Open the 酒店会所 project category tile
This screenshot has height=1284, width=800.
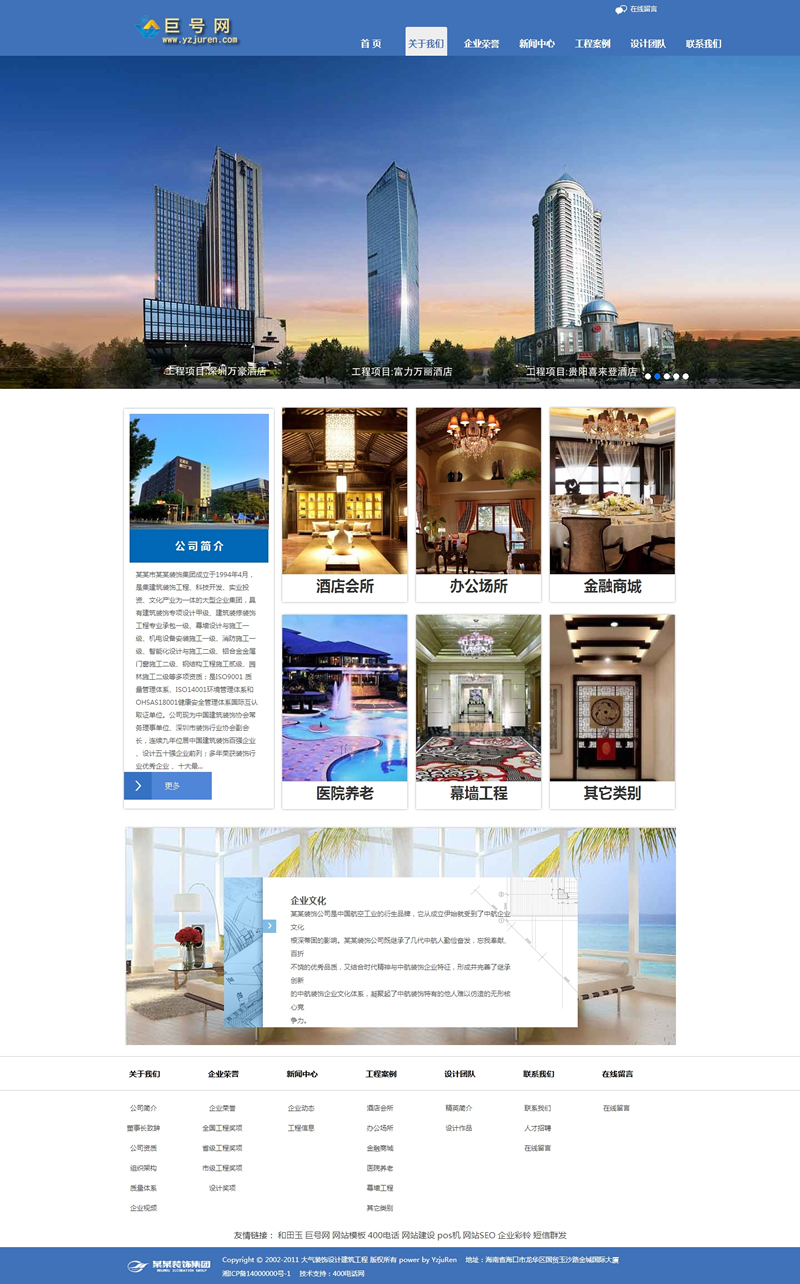pyautogui.click(x=344, y=504)
